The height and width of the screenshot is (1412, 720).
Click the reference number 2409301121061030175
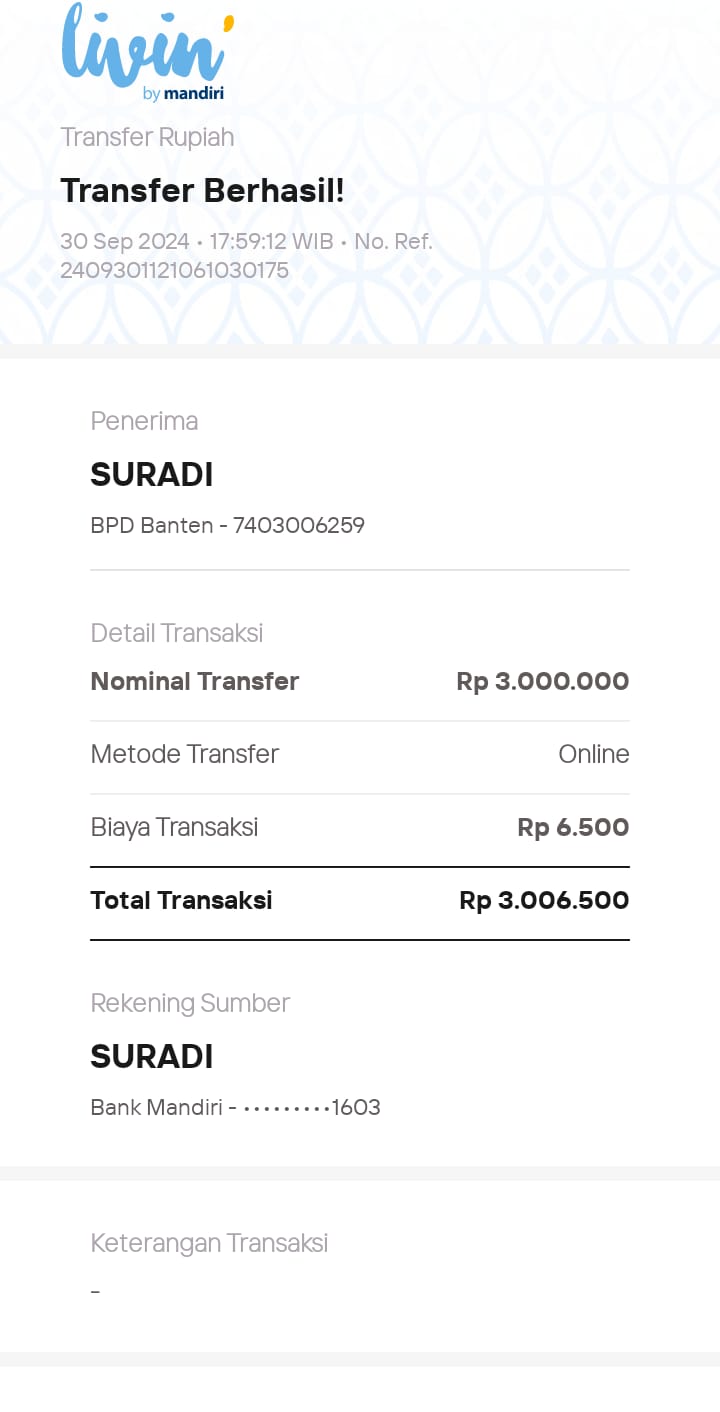(175, 270)
